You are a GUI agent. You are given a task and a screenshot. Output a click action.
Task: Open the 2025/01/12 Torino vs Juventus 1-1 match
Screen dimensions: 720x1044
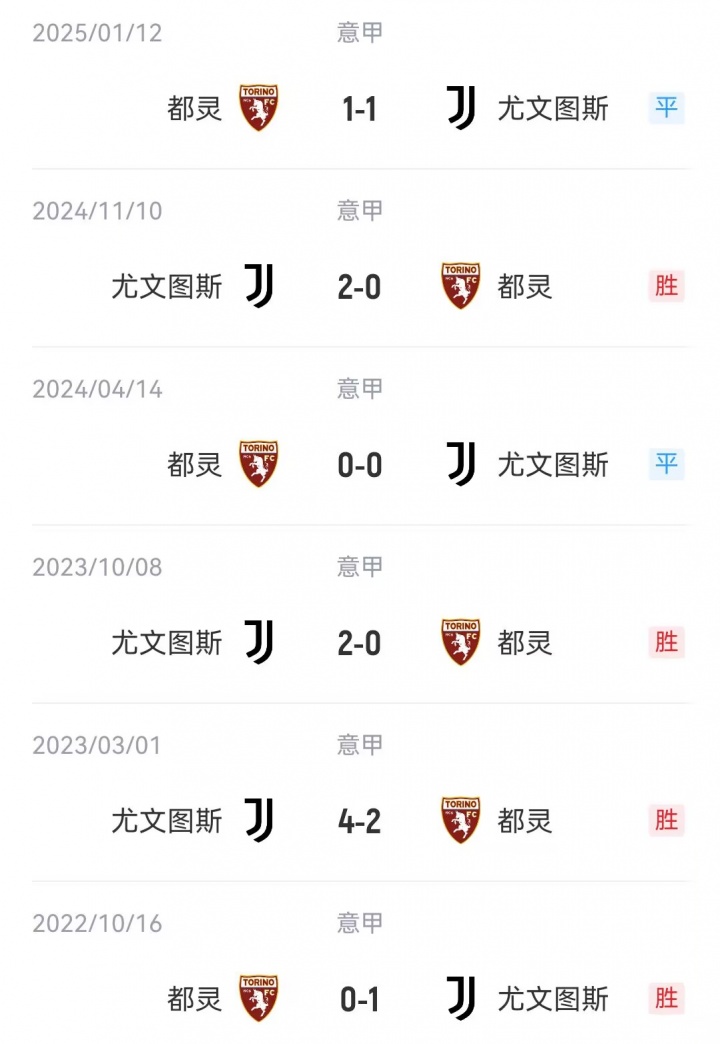pyautogui.click(x=360, y=108)
